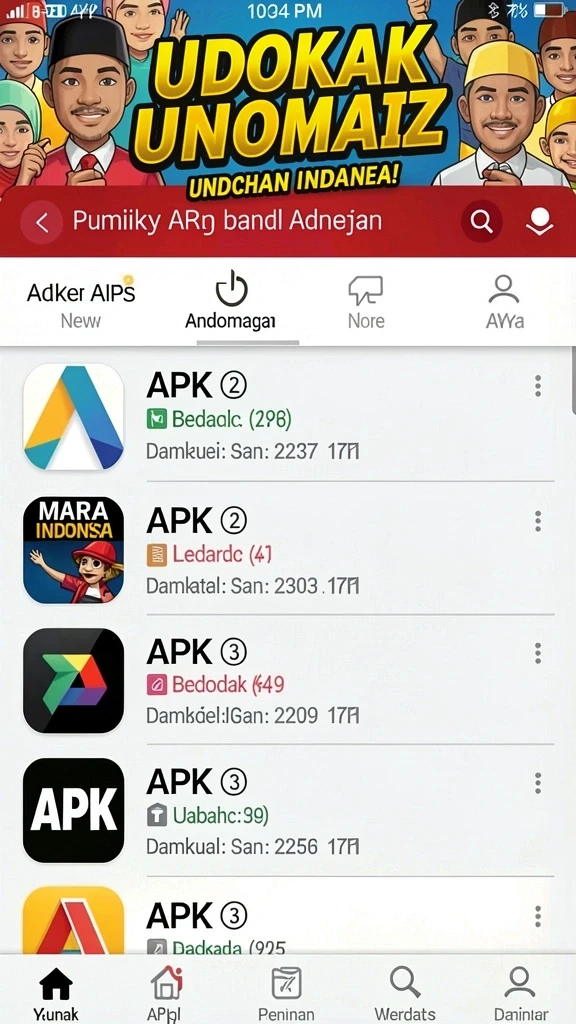This screenshot has width=576, height=1024.
Task: Open the profile icon in the red bar
Action: (539, 222)
